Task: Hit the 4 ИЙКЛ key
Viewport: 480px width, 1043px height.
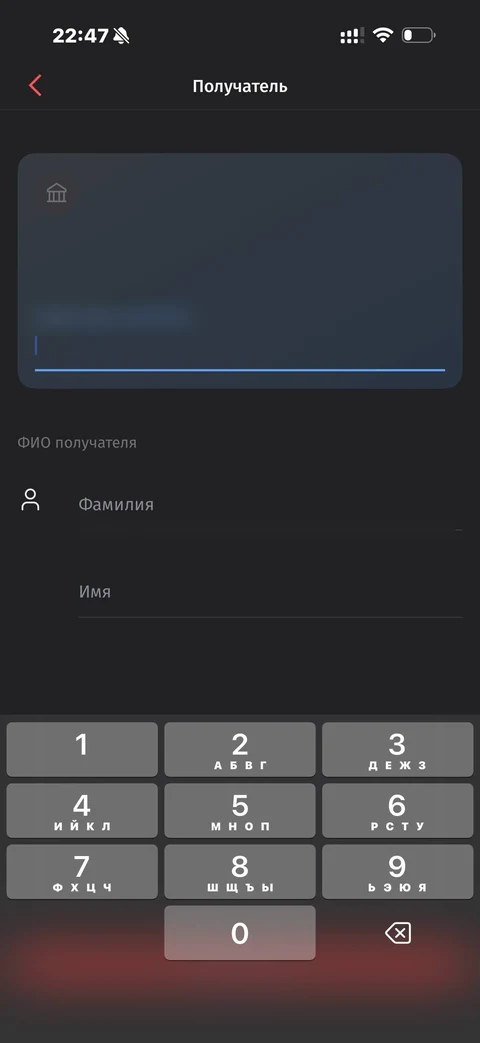Action: [x=82, y=810]
